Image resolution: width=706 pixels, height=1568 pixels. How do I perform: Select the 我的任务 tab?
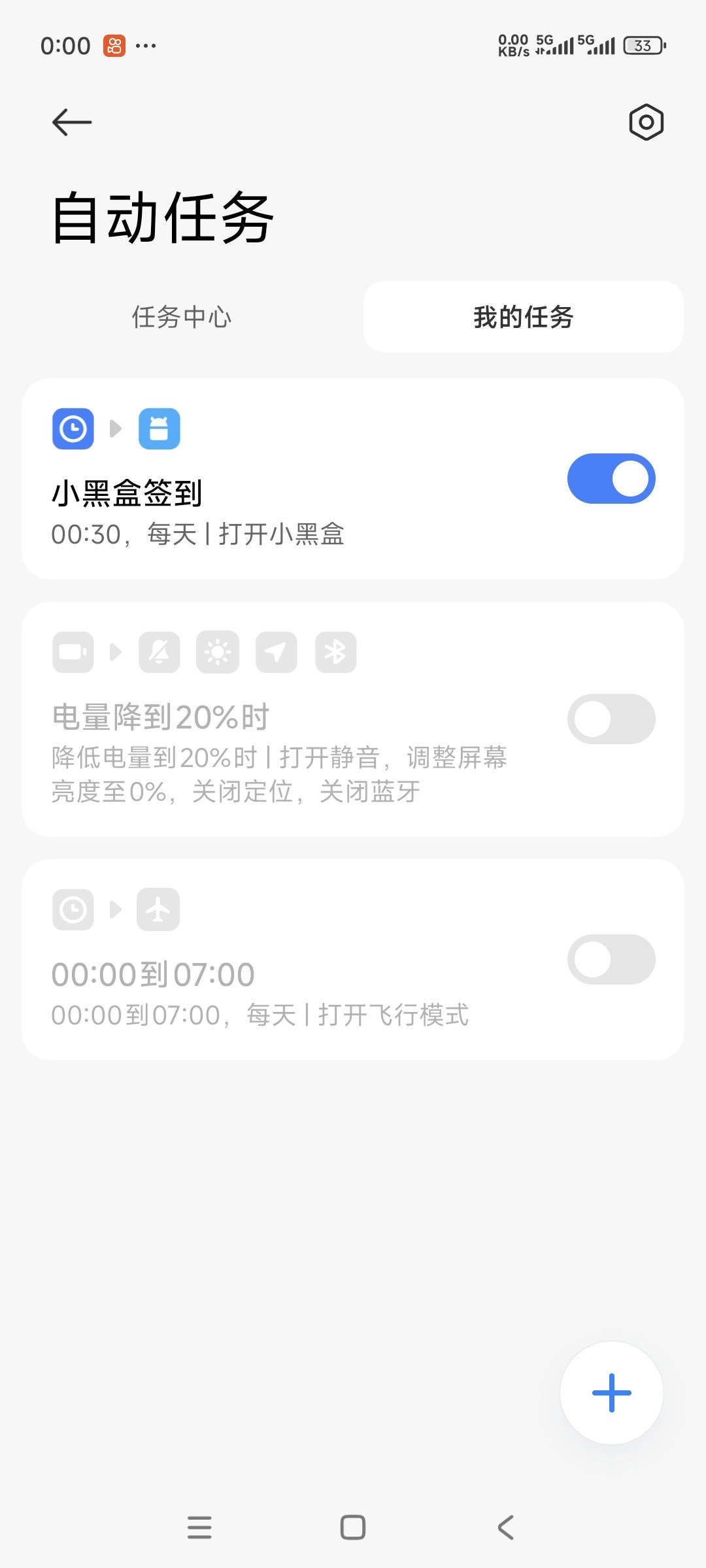pyautogui.click(x=523, y=318)
